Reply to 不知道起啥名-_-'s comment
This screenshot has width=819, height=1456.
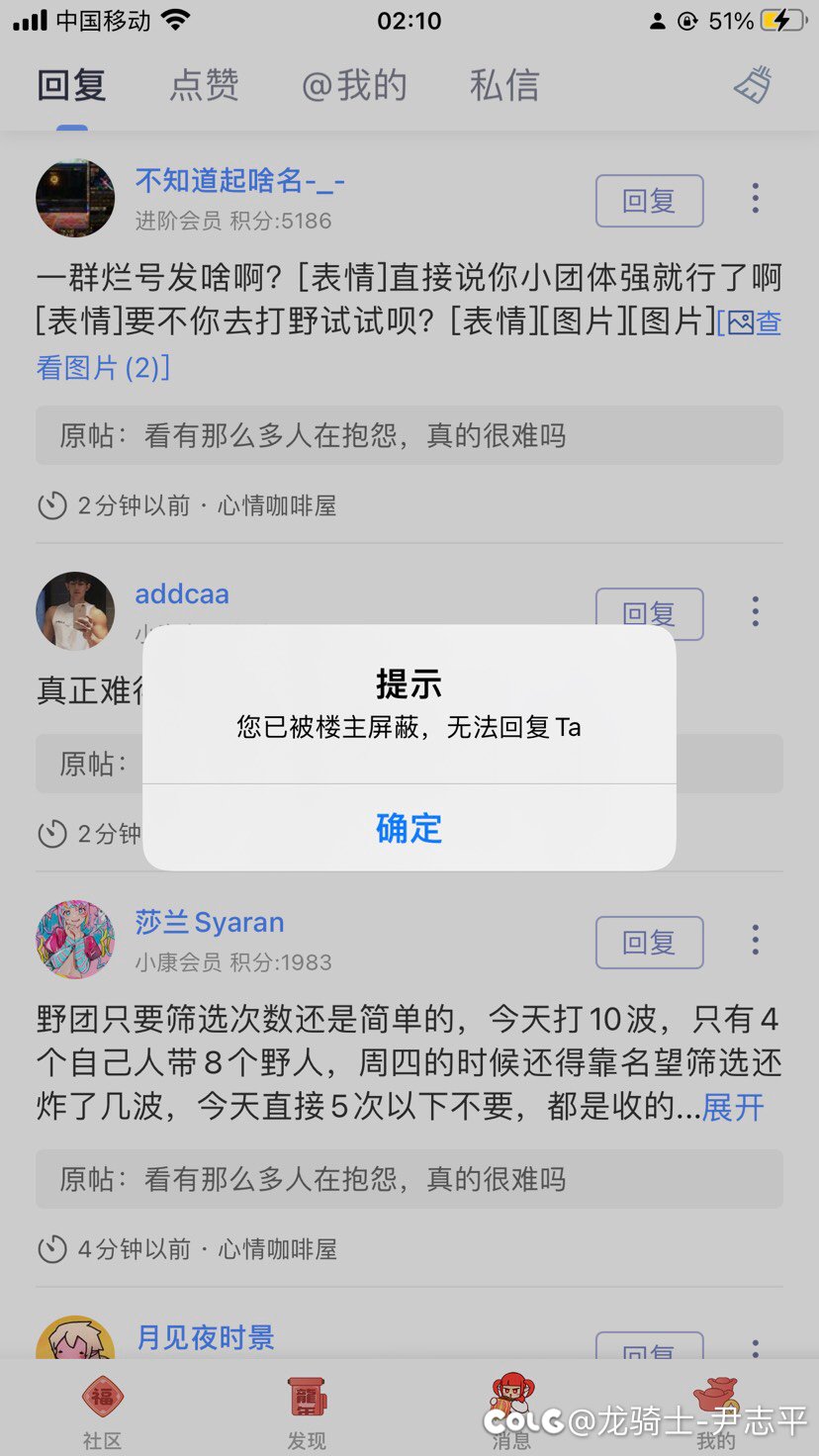649,201
